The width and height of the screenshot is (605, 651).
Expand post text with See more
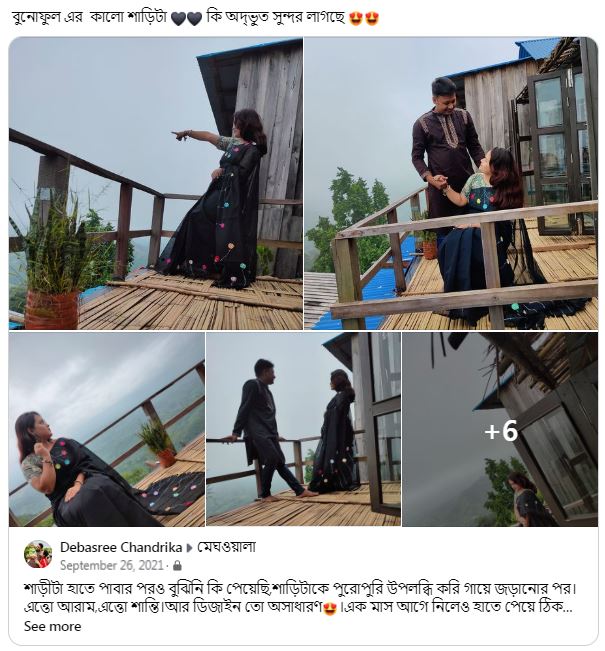[x=53, y=626]
